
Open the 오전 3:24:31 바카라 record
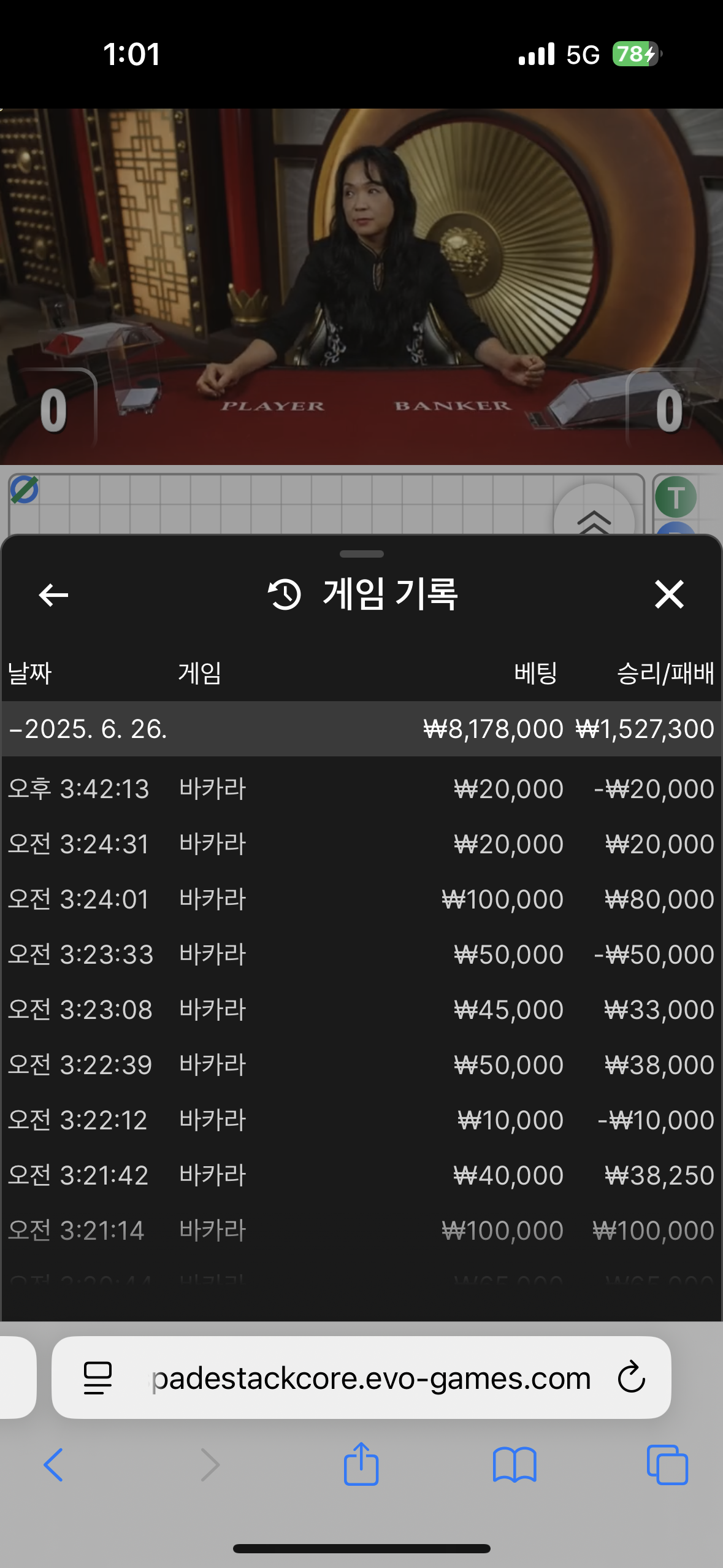click(x=361, y=844)
